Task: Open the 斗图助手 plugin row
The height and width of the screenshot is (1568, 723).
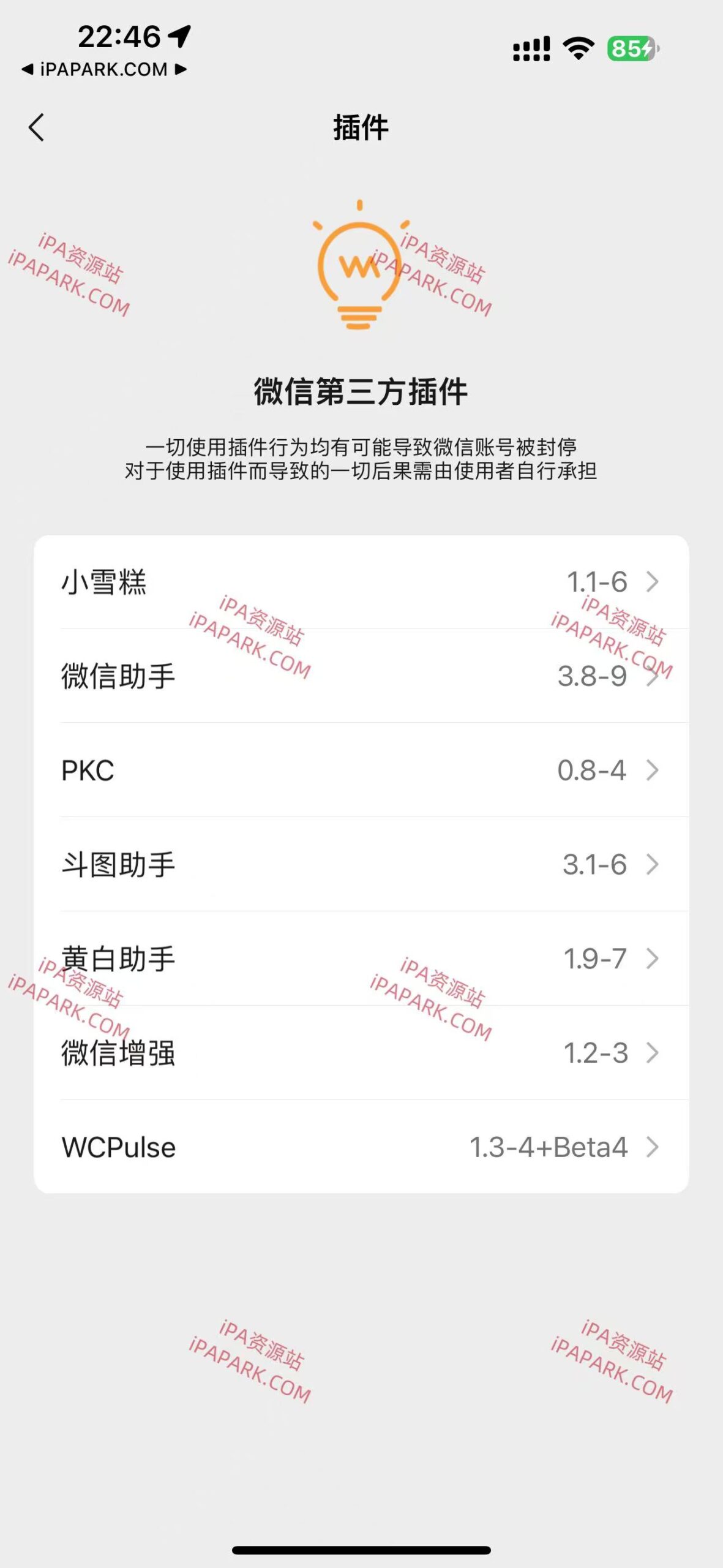Action: click(361, 865)
